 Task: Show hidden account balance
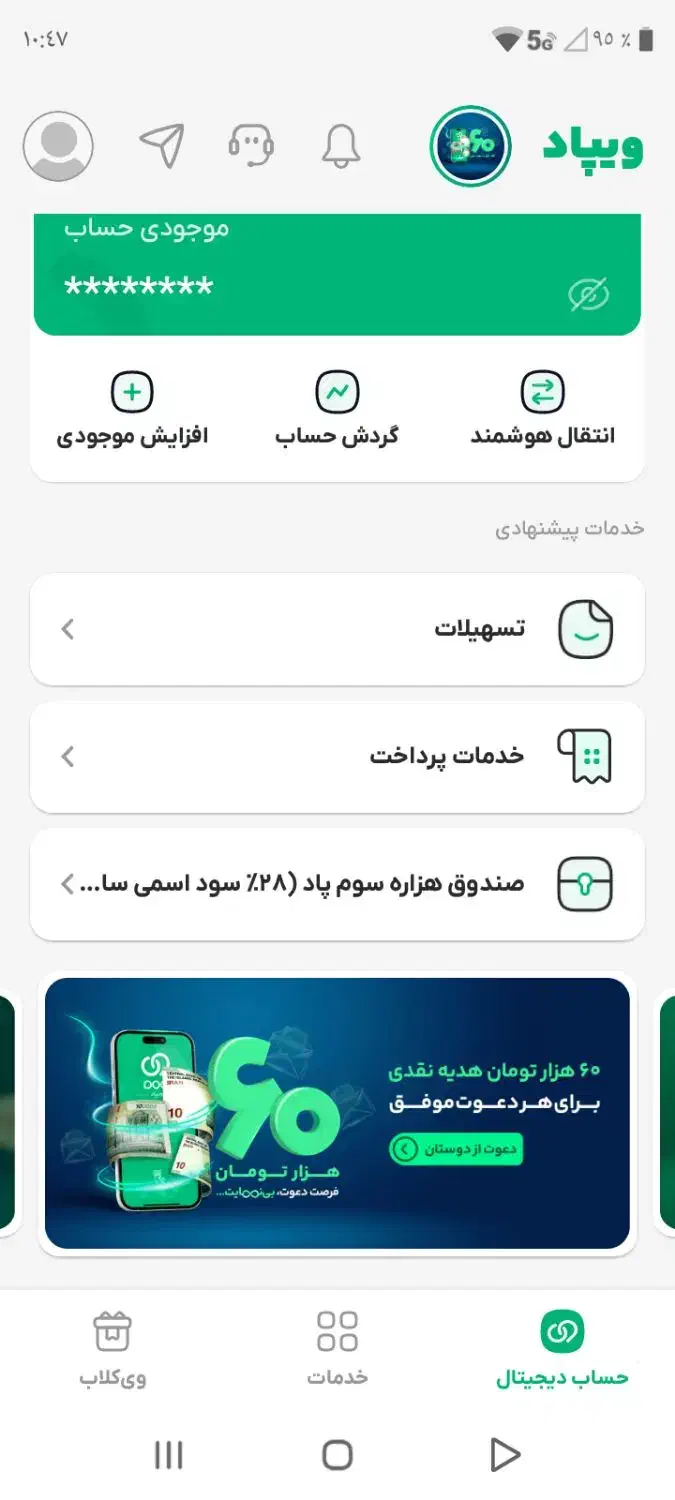coord(589,294)
